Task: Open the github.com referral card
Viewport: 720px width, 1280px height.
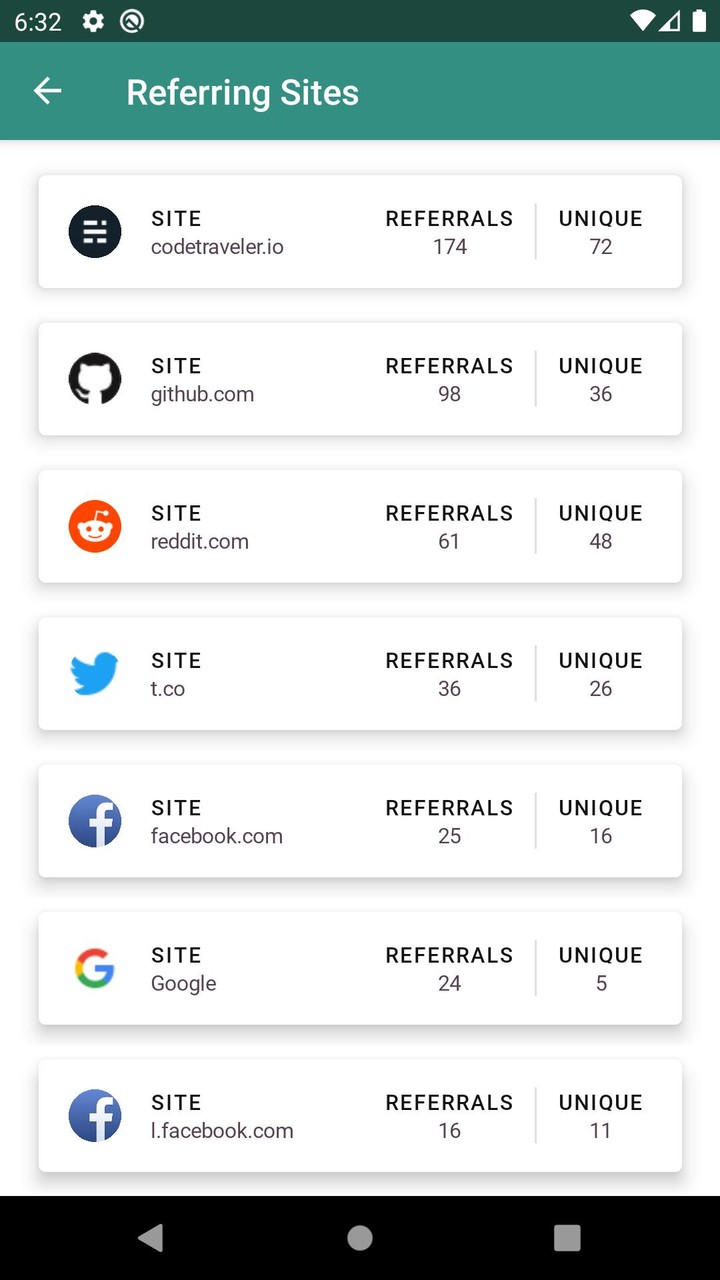Action: (x=360, y=379)
